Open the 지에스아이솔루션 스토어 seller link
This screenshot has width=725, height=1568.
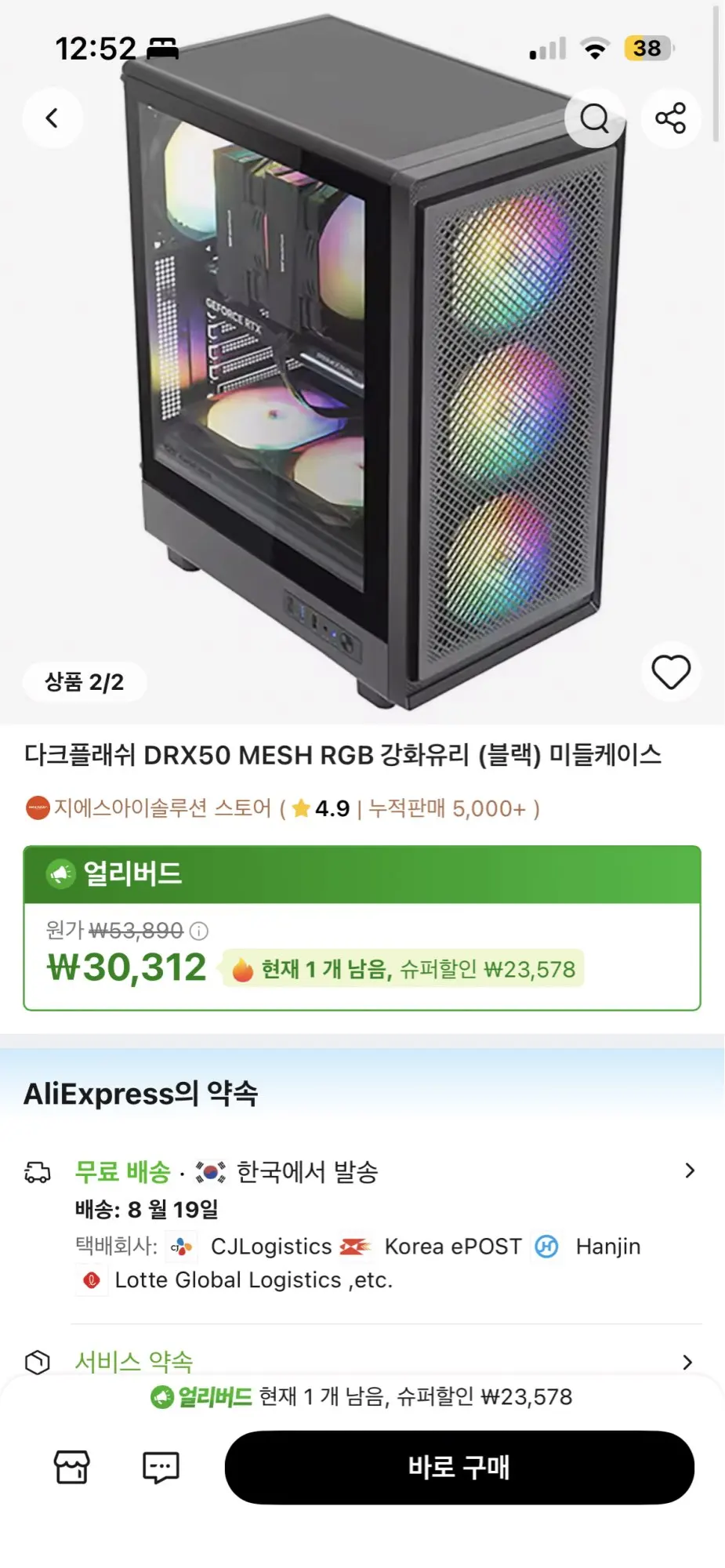(161, 808)
